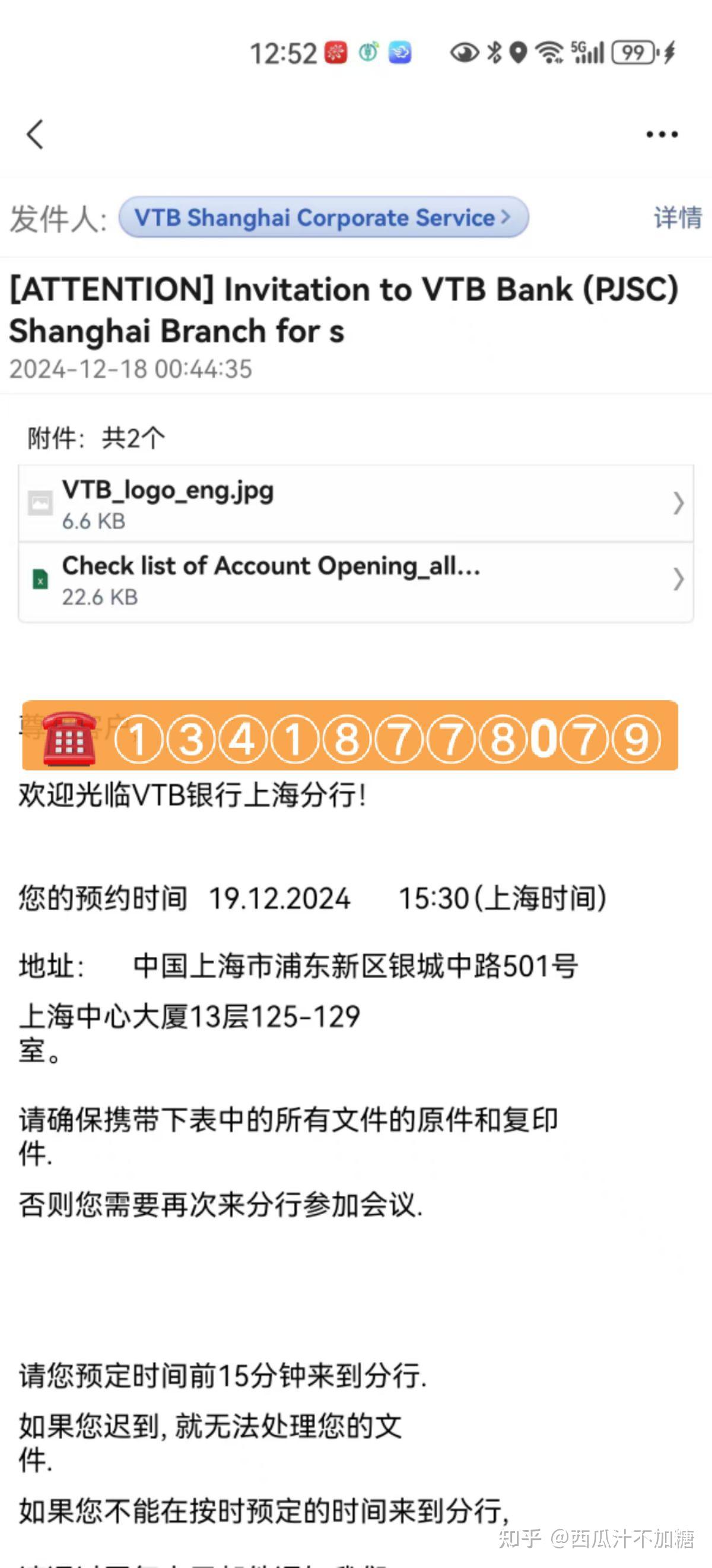Tap the back arrow to return to inbox
Image resolution: width=712 pixels, height=1568 pixels.
34,135
